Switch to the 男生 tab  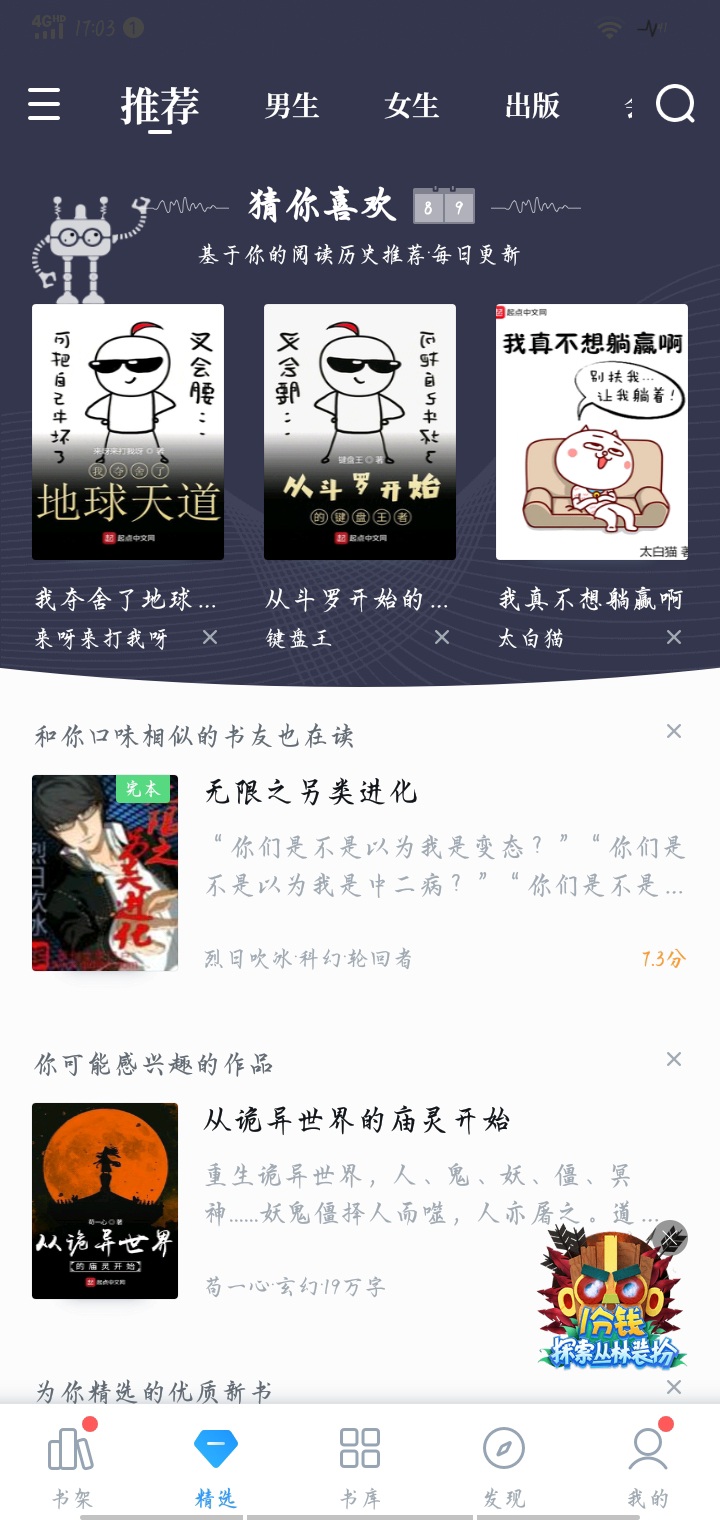click(x=291, y=105)
